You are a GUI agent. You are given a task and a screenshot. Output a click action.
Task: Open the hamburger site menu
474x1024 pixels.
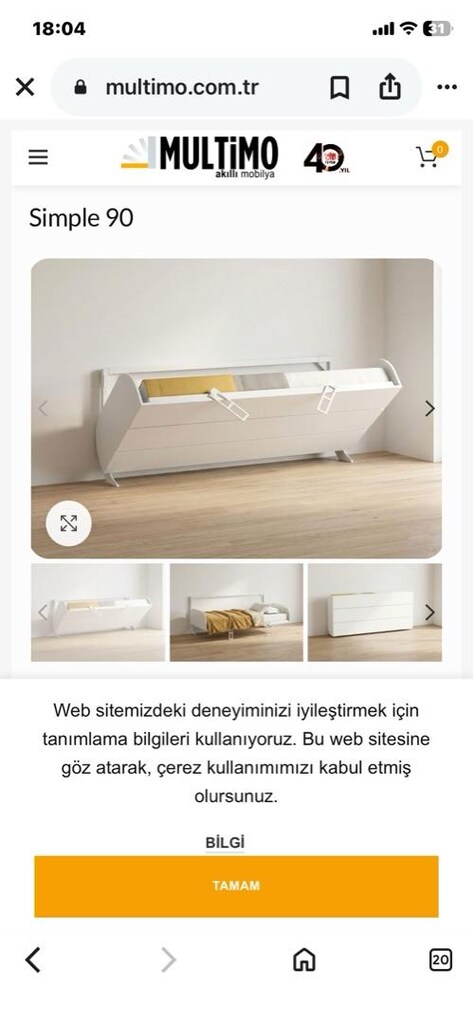click(x=38, y=157)
